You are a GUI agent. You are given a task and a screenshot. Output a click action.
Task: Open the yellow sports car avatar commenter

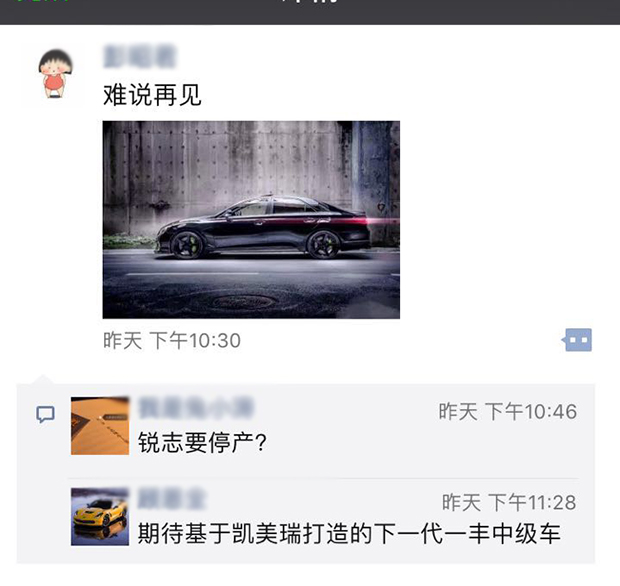(100, 516)
